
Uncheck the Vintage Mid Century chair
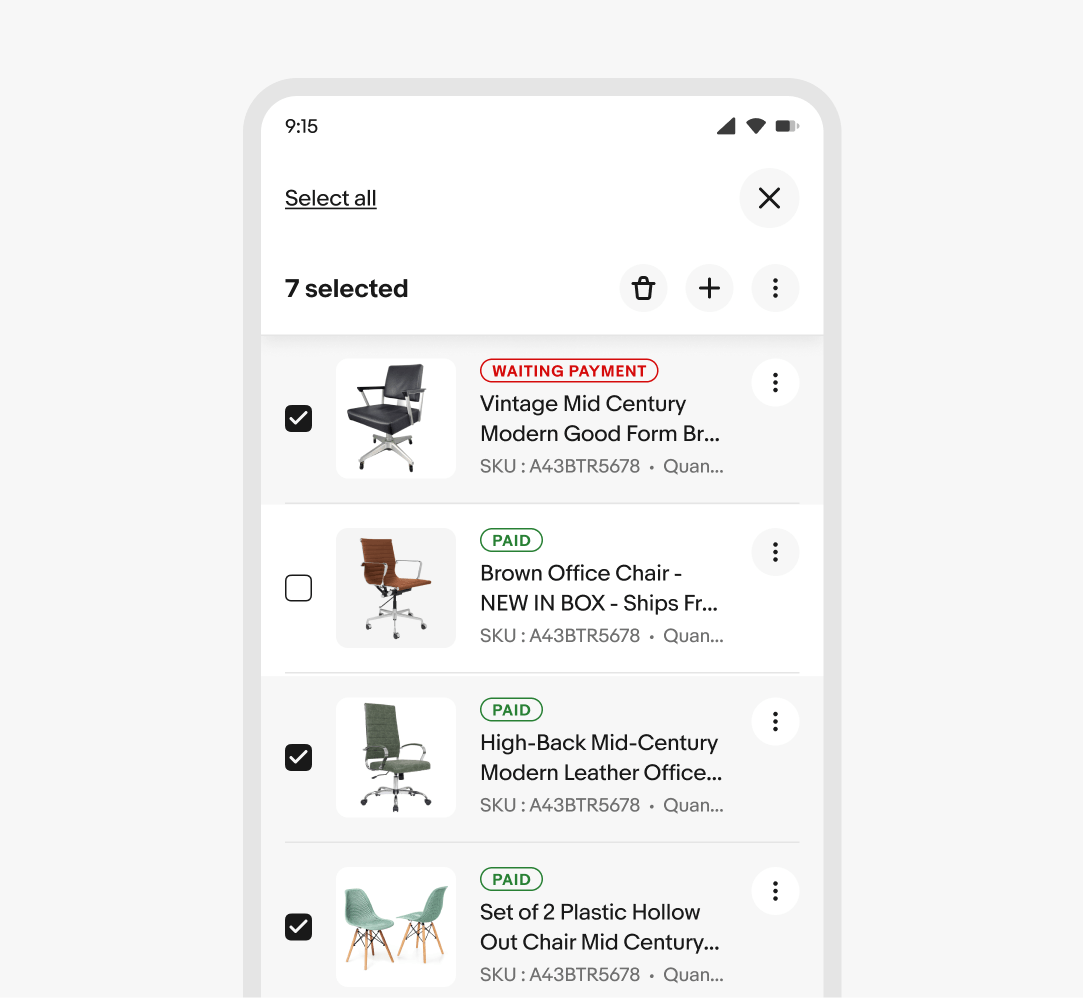[x=299, y=418]
